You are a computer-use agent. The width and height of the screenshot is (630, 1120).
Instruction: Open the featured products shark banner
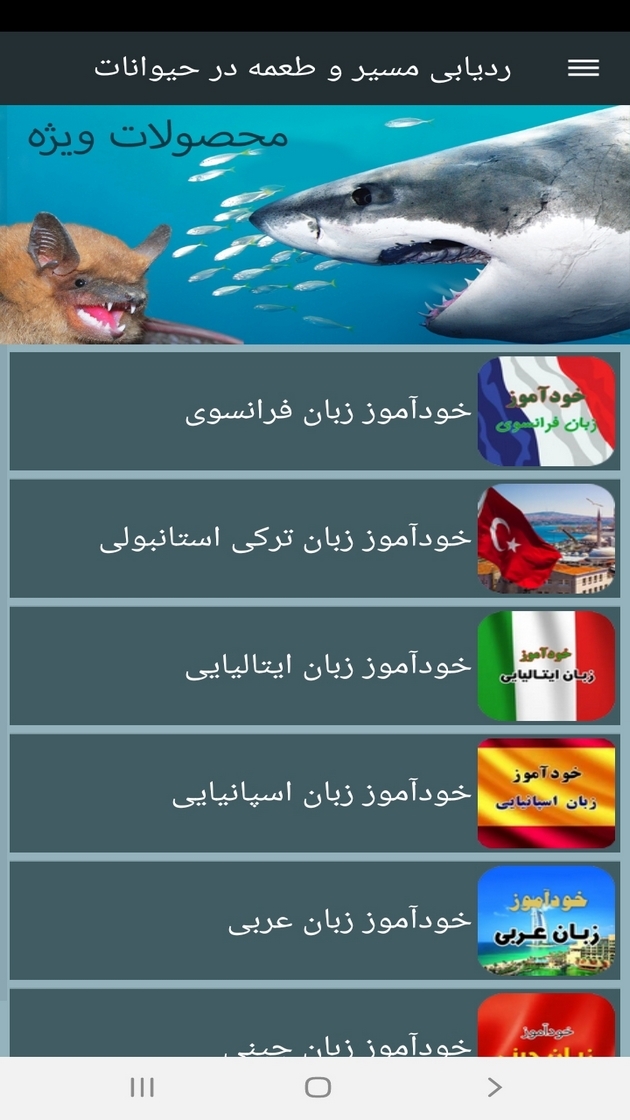[x=315, y=225]
